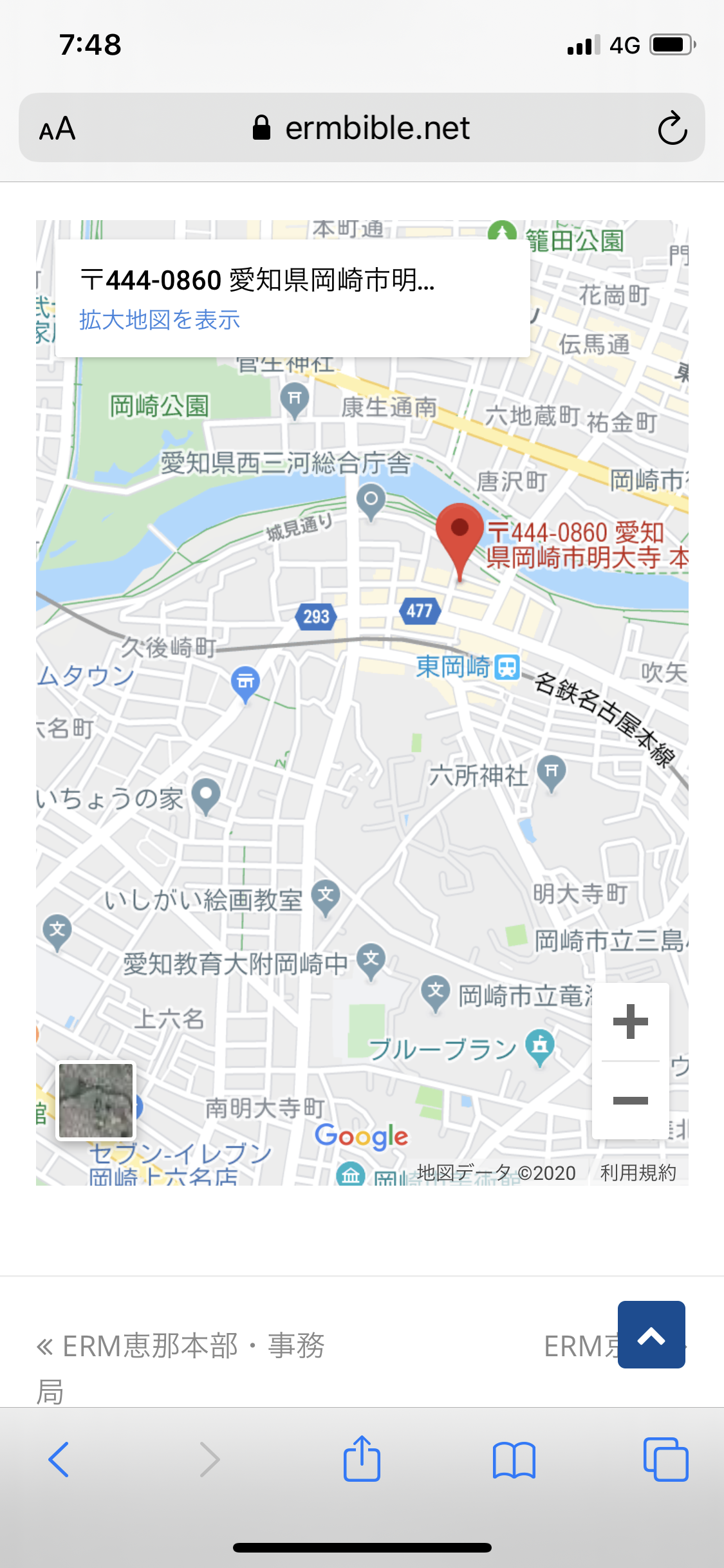This screenshot has width=724, height=1568.
Task: Open the 拡大地図を表示 link
Action: pos(160,320)
